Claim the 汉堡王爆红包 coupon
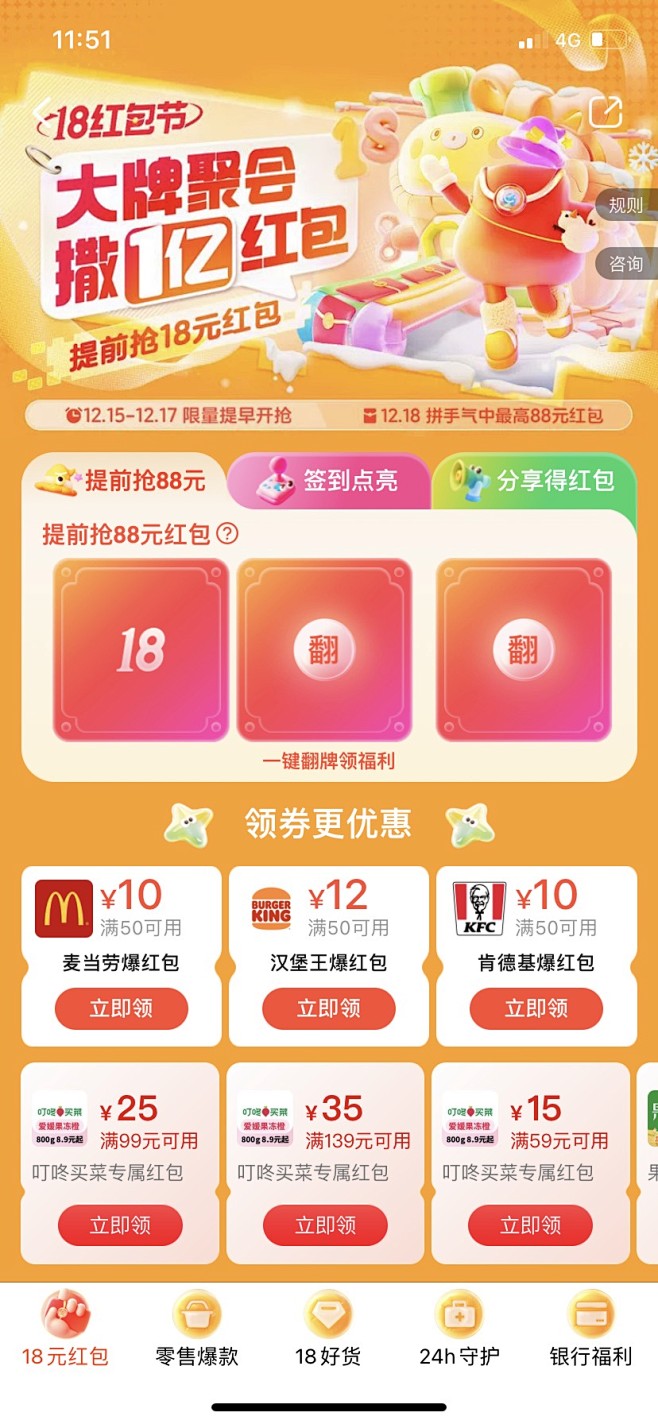Viewport: 658px width, 1424px height. [x=328, y=1009]
